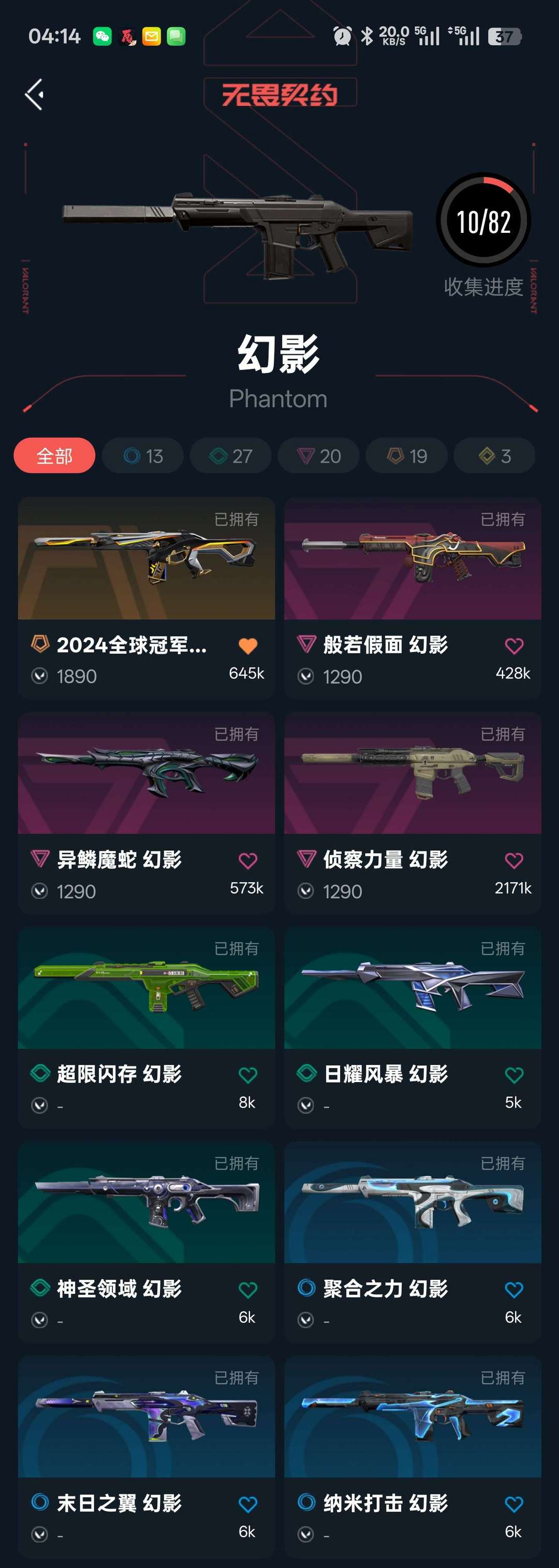Viewport: 559px width, 1568px height.
Task: Filter by the pink tier with 20 skins
Action: [x=318, y=455]
